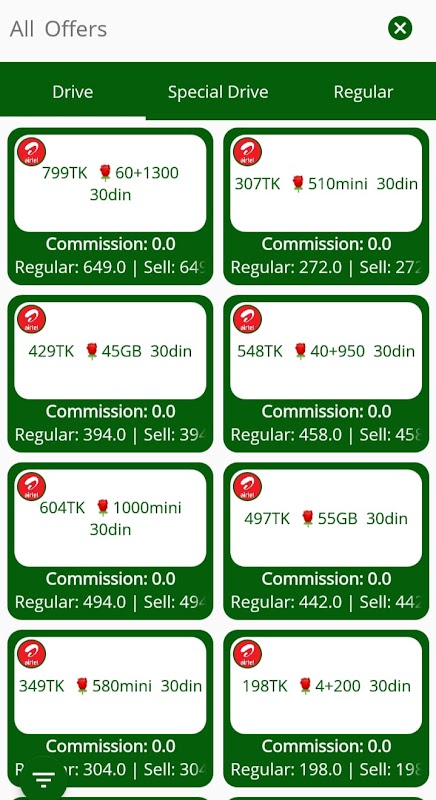The image size is (436, 800).
Task: Tap the 349TK 580mini offer card
Action: point(110,708)
